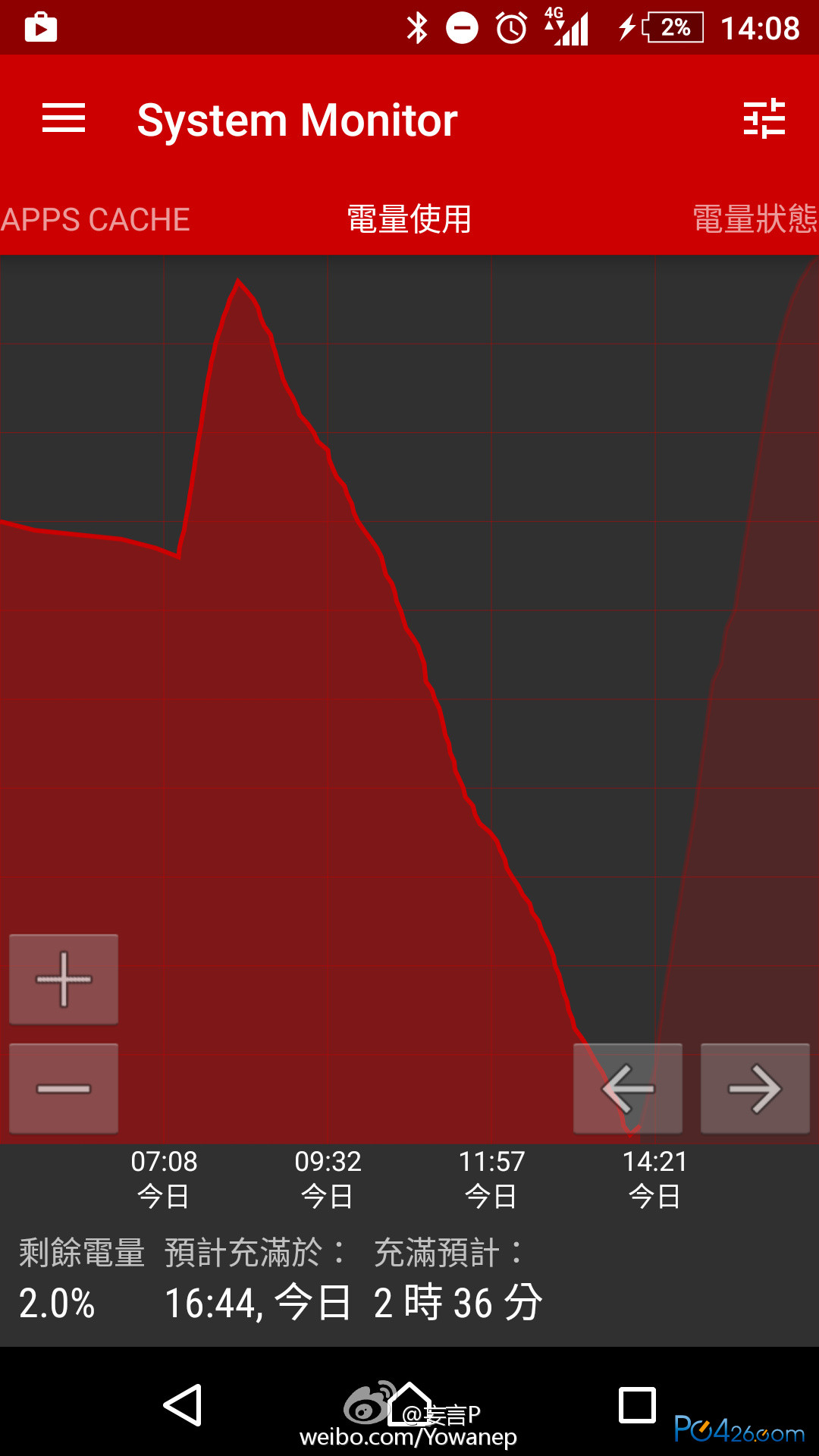
Task: Zoom in the graph with plus button
Action: tap(64, 980)
